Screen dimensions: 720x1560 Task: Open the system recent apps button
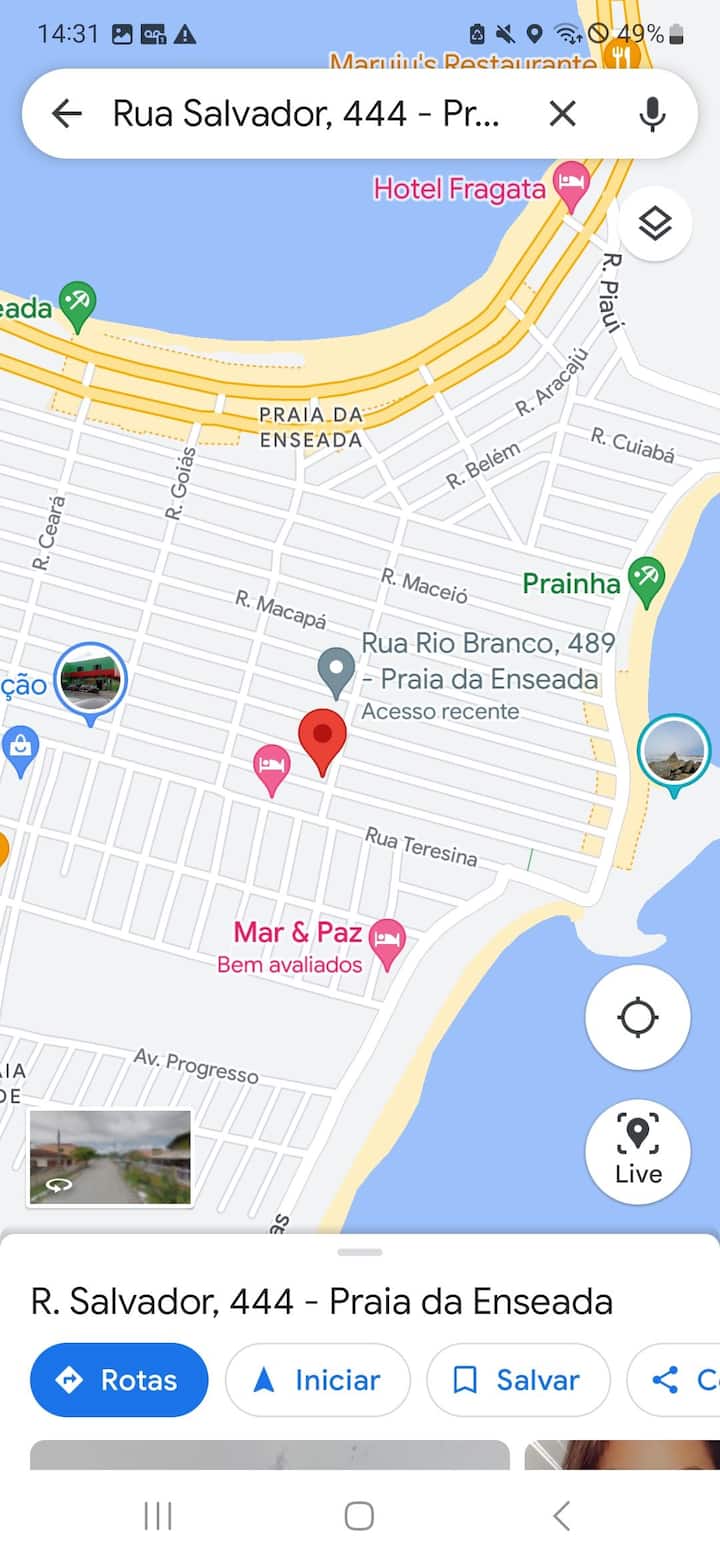(x=158, y=1516)
